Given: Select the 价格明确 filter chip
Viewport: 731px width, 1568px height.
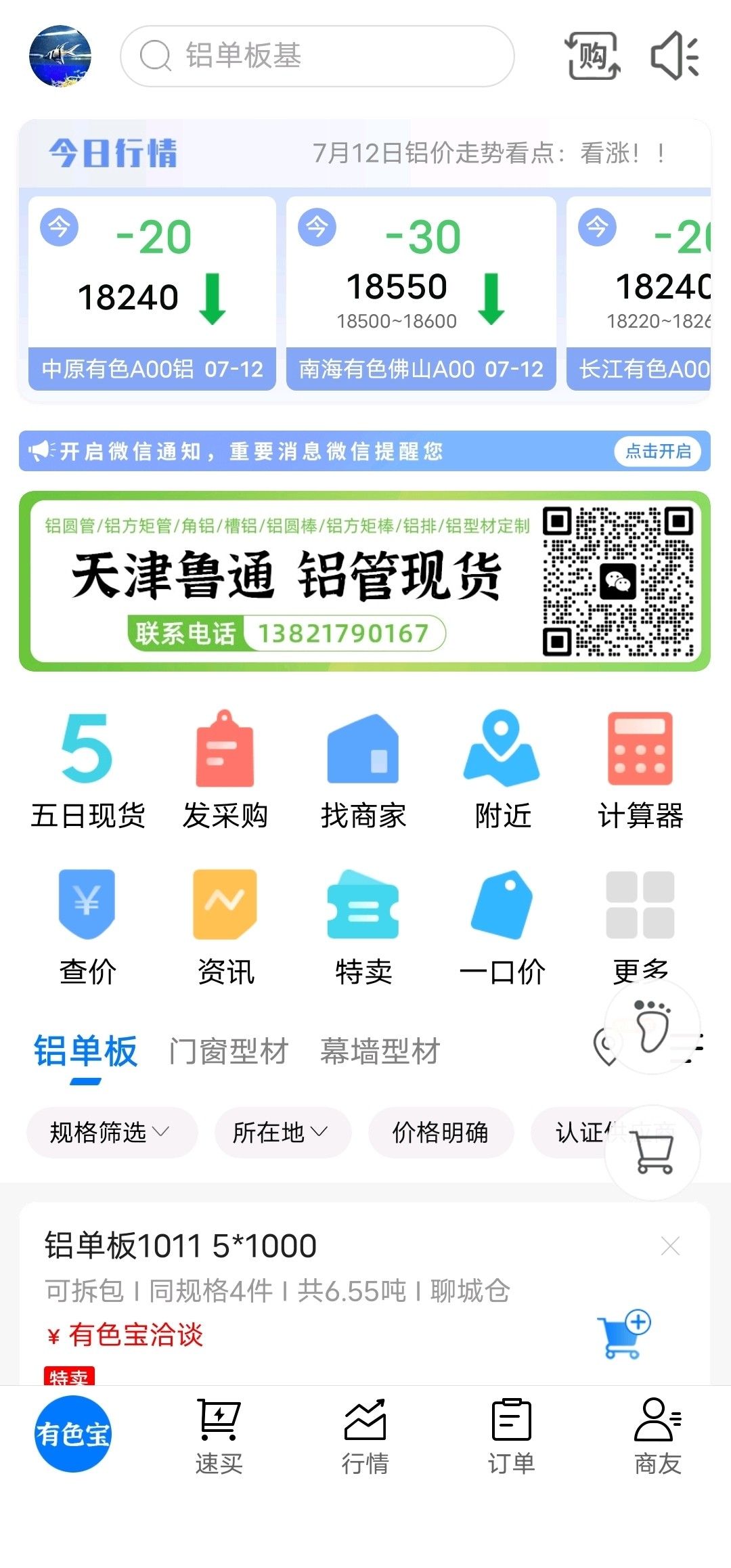Looking at the screenshot, I should tap(441, 1132).
